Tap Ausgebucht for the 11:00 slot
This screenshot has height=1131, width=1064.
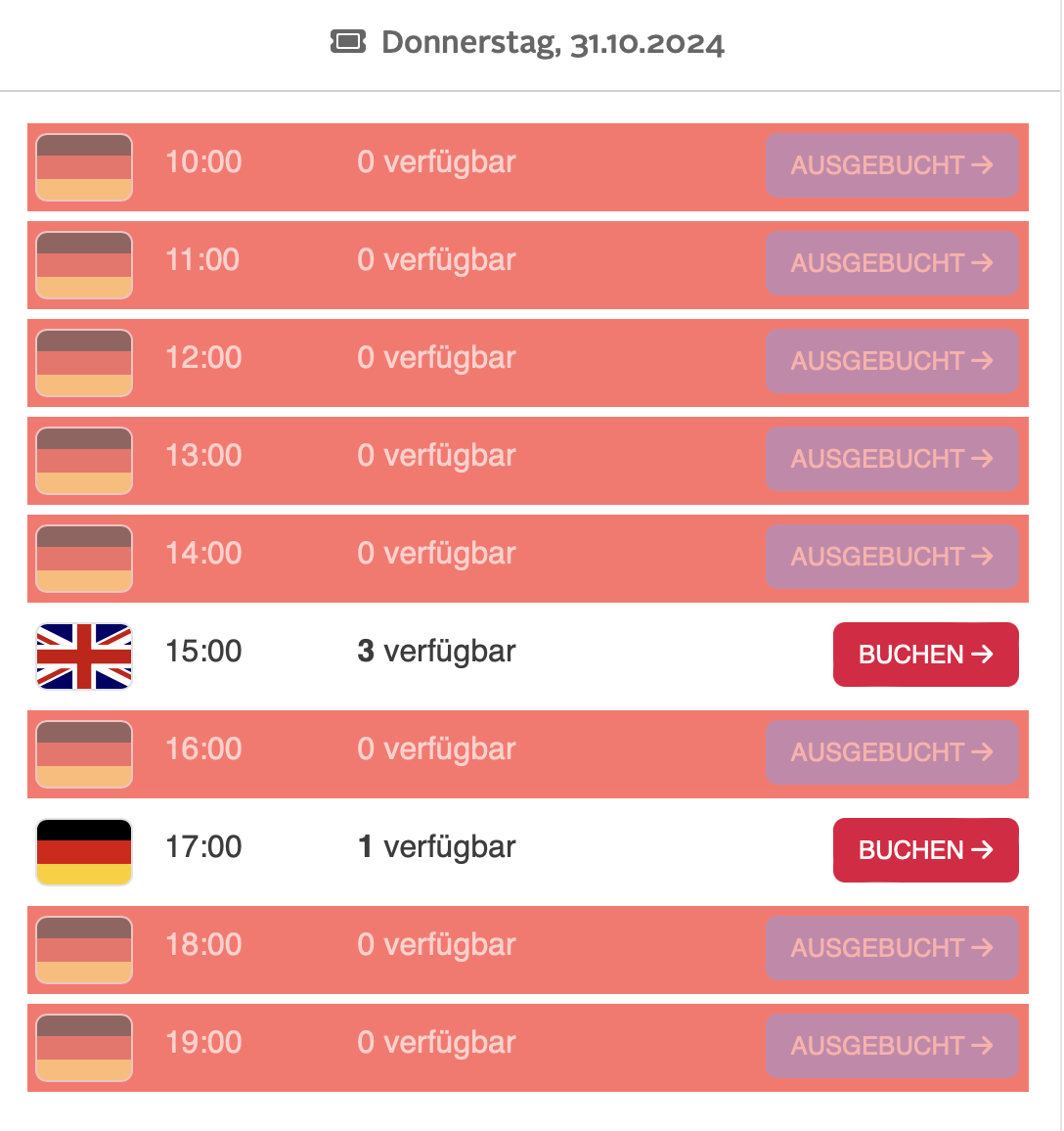892,263
